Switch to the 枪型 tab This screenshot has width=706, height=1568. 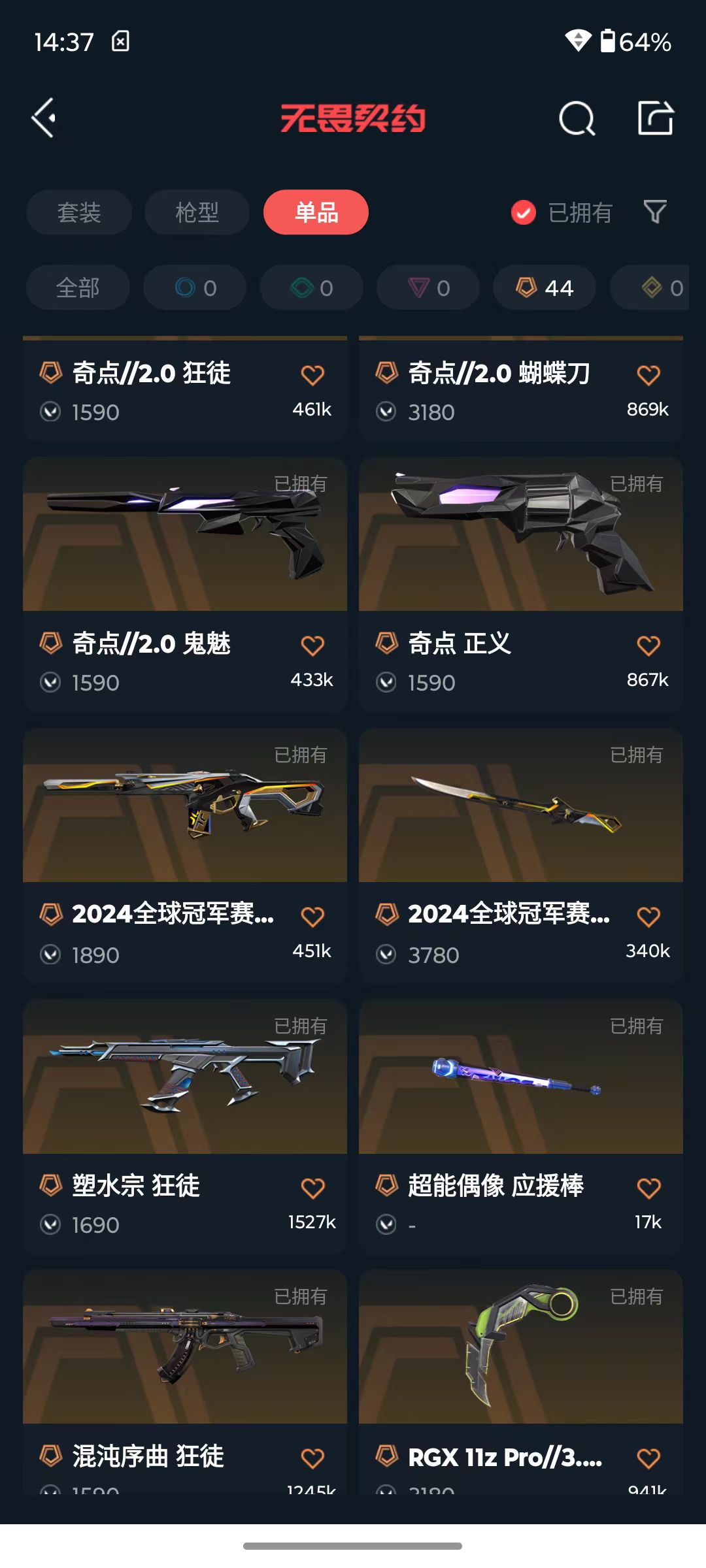tap(197, 212)
